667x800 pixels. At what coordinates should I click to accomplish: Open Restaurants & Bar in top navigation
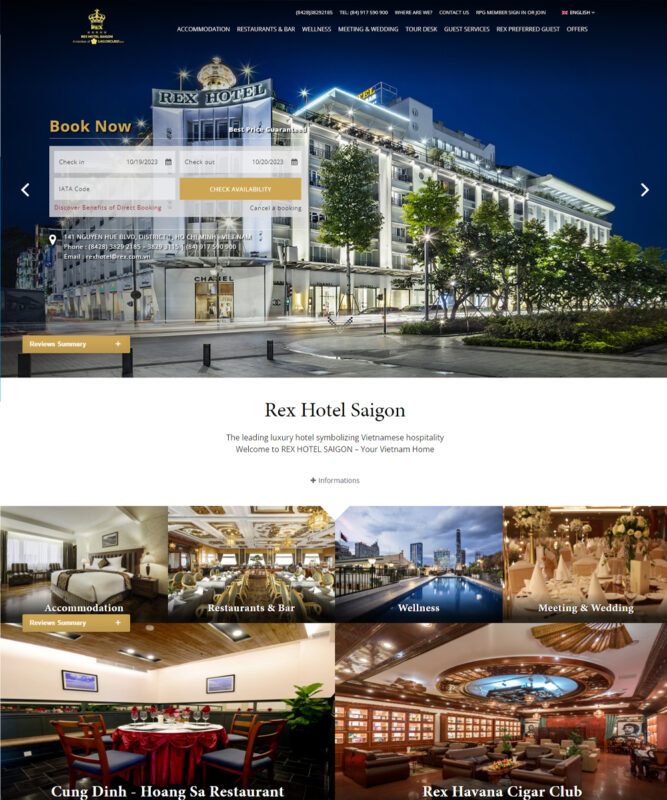(265, 29)
